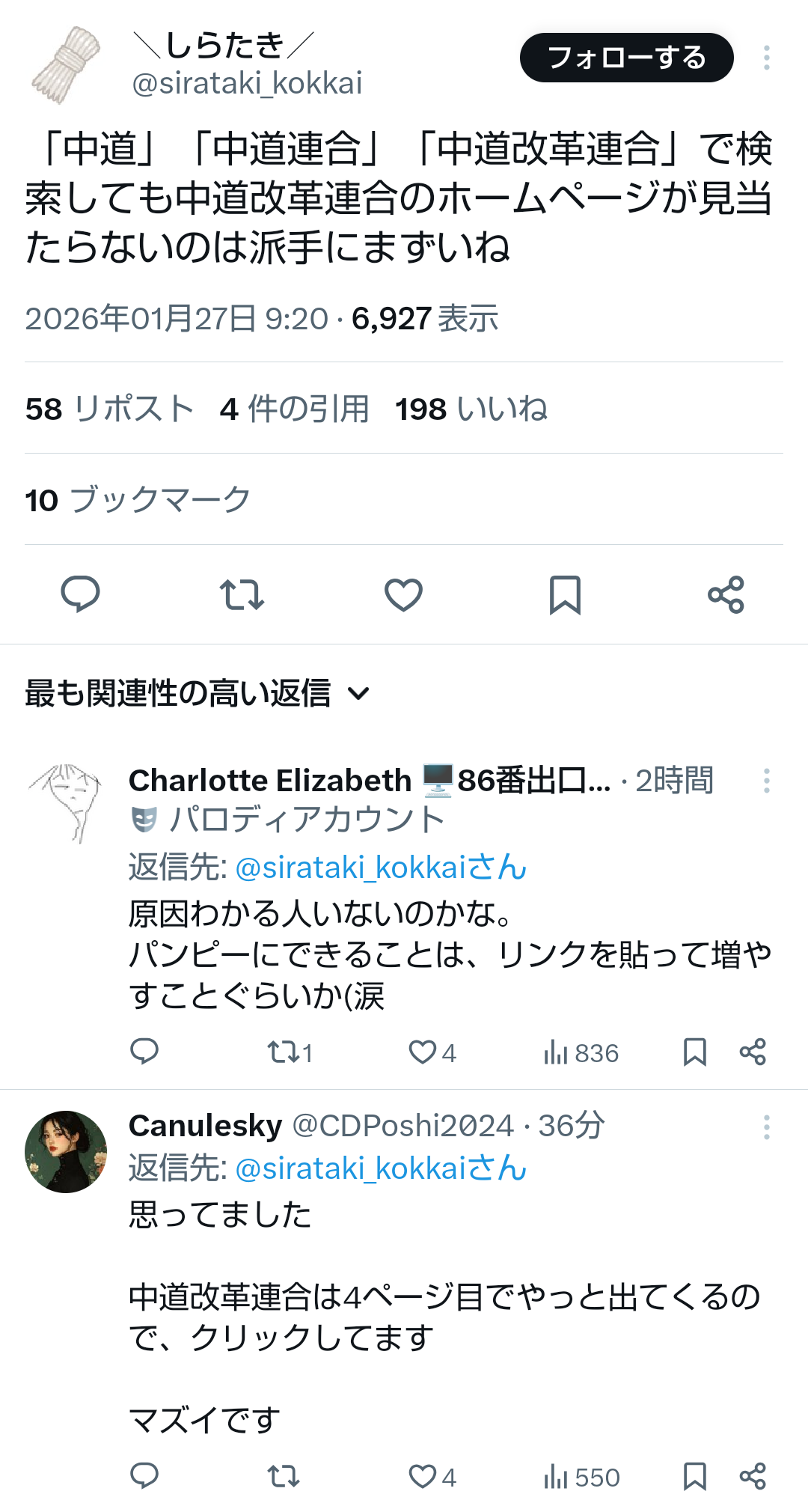Image resolution: width=808 pixels, height=1512 pixels.
Task: View the 198 いいね likes list
Action: pyautogui.click(x=471, y=409)
